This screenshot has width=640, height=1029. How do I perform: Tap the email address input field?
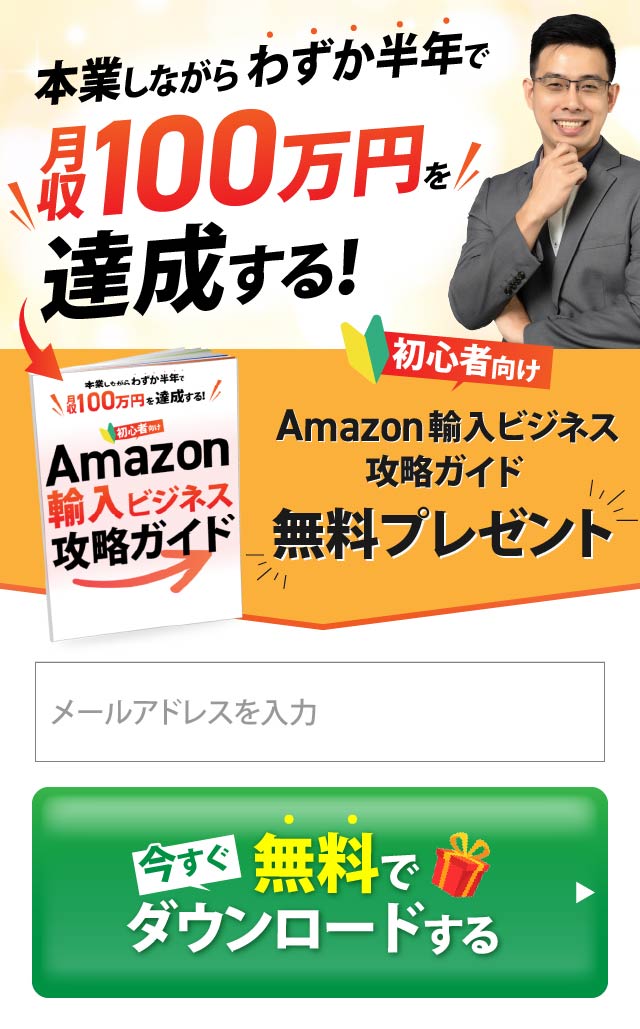coord(320,712)
